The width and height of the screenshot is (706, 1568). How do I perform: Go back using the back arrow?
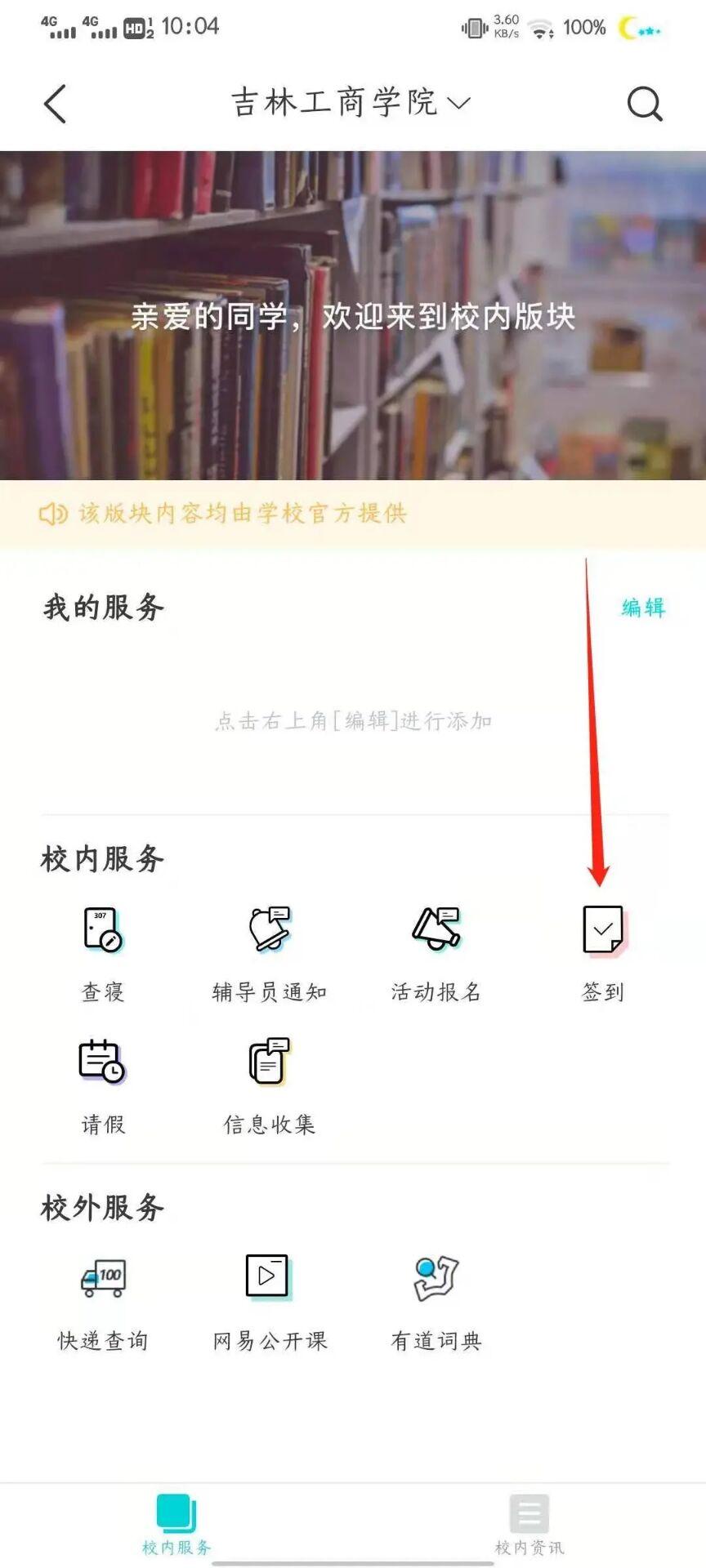55,105
